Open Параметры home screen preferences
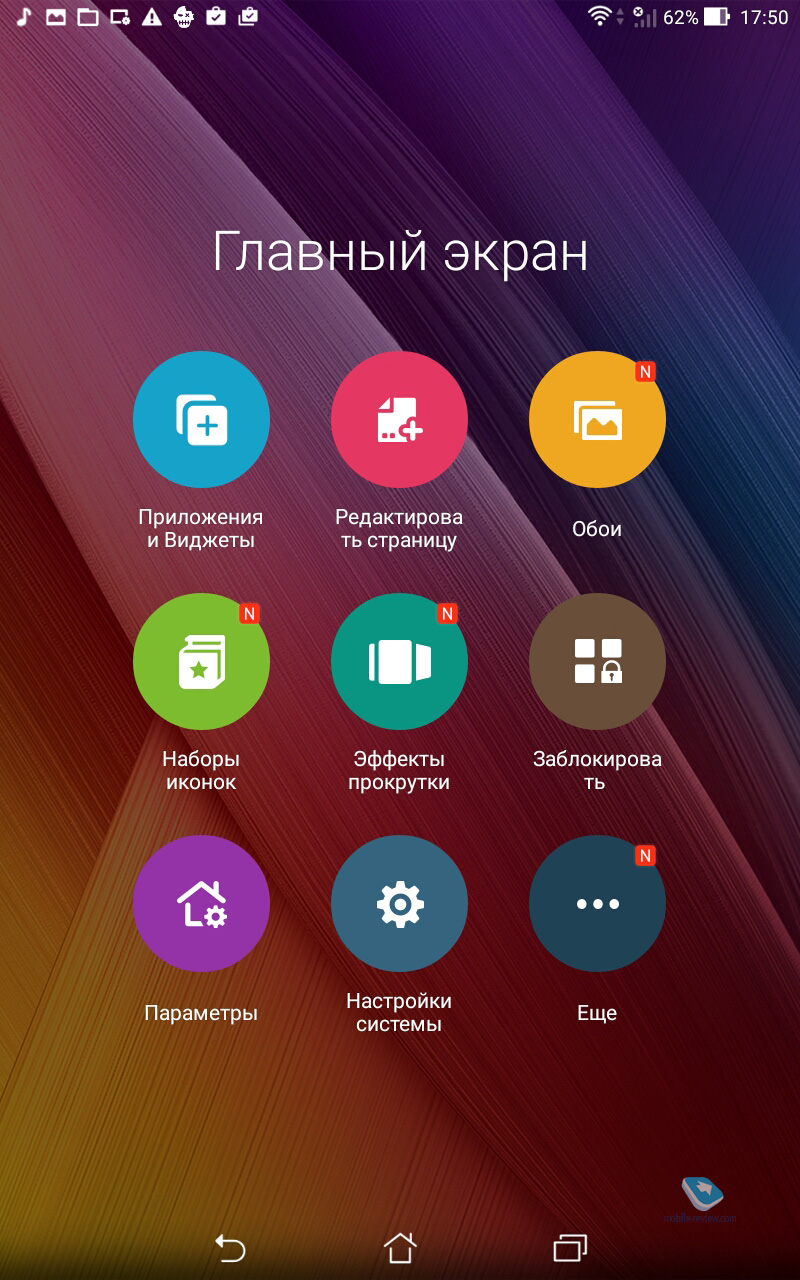The height and width of the screenshot is (1280, 800). [201, 903]
